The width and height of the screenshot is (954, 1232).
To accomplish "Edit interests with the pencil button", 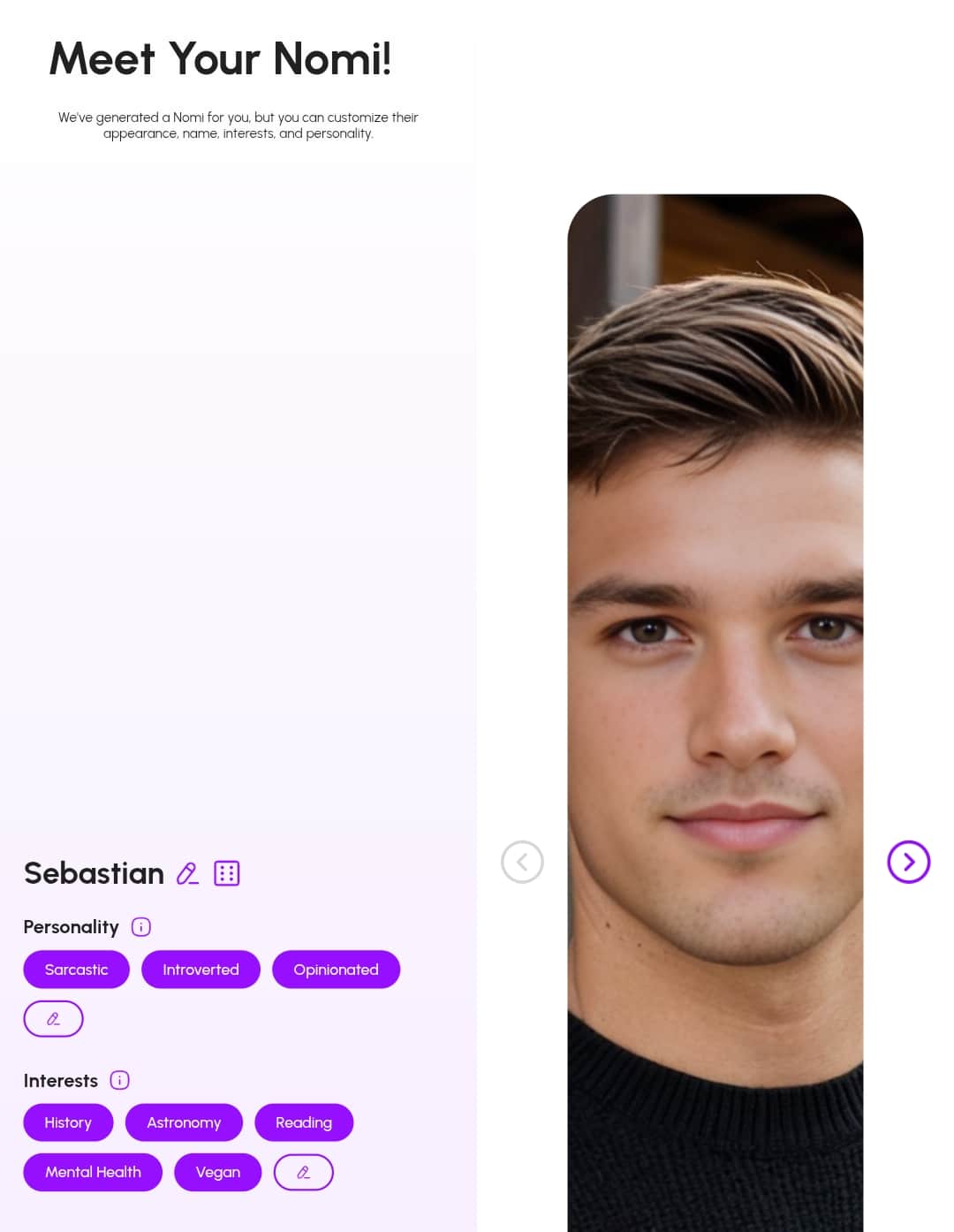I will coord(303,1172).
